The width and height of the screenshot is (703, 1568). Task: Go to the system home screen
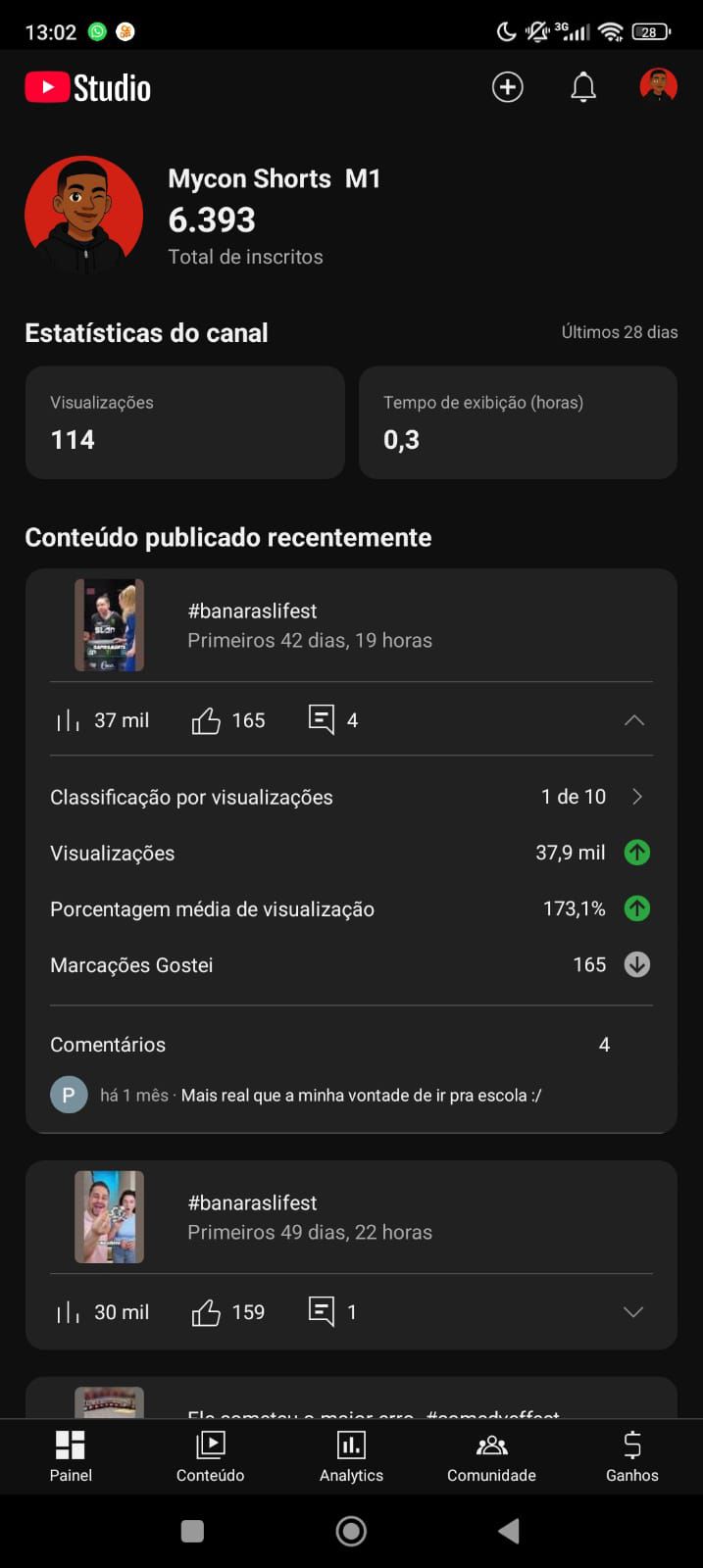click(351, 1531)
